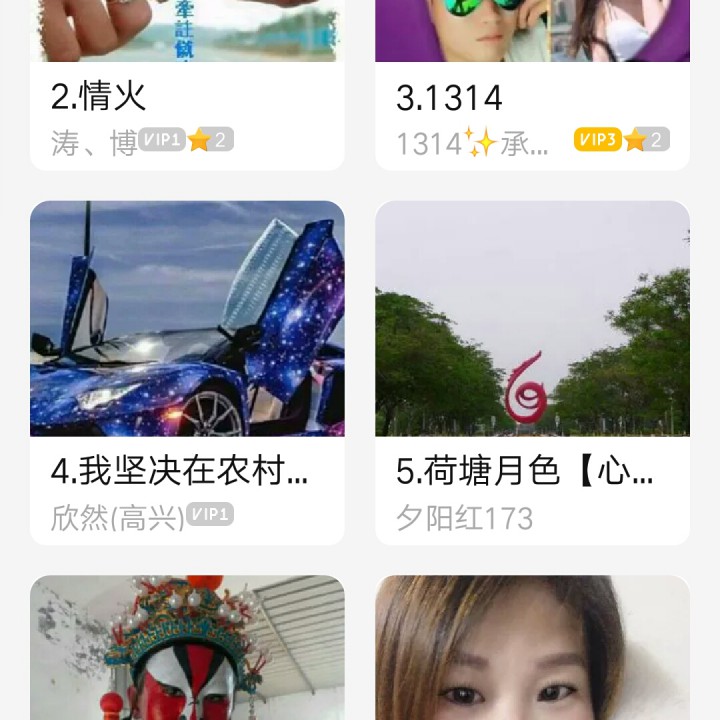
Task: Open the 5.荷塘月色 card by 夕阳红173
Action: [532, 373]
